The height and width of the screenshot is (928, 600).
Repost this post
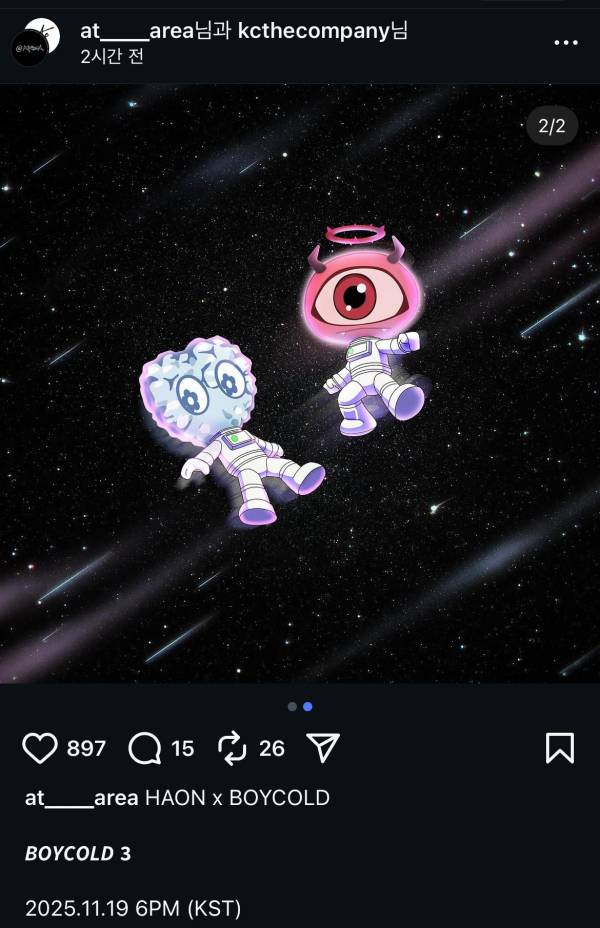[x=231, y=748]
